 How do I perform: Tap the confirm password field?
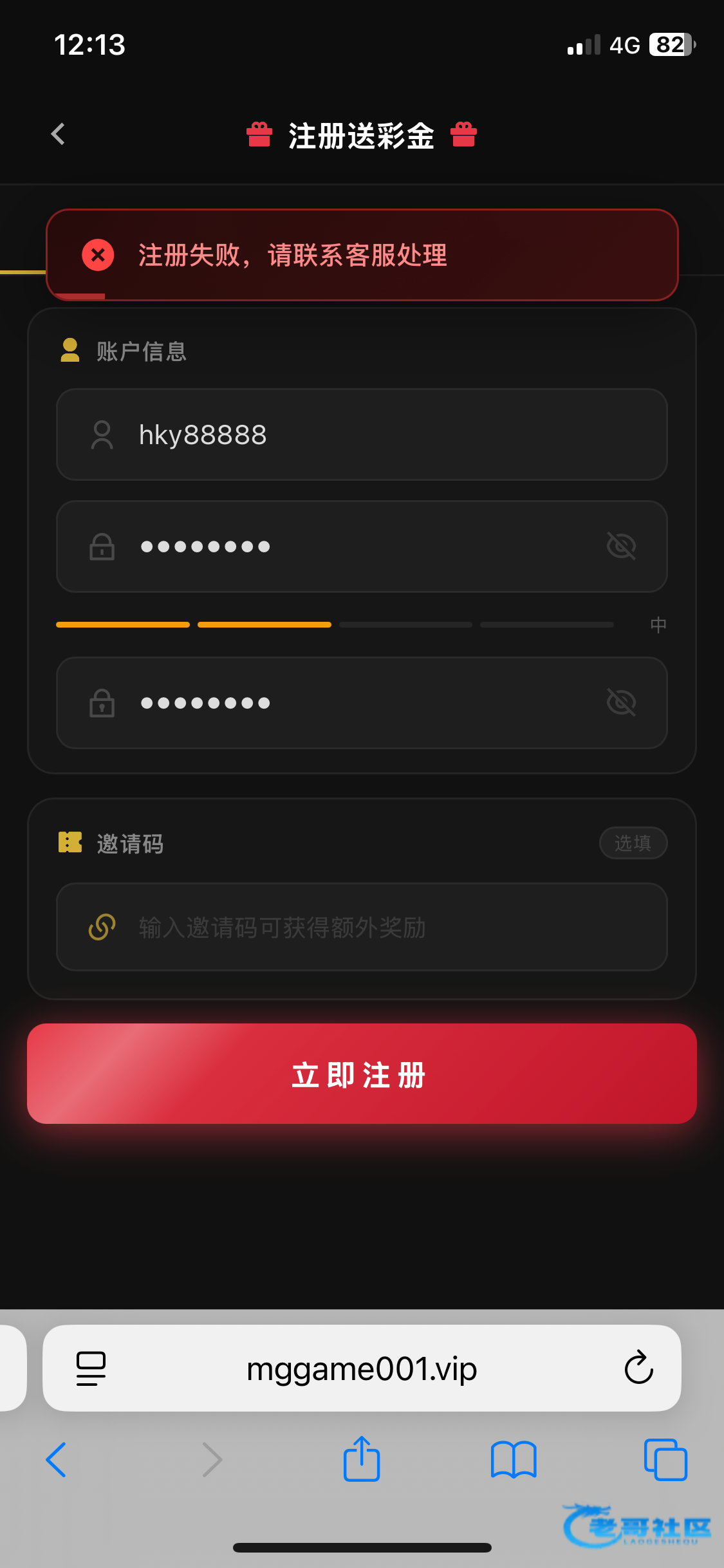(x=362, y=703)
